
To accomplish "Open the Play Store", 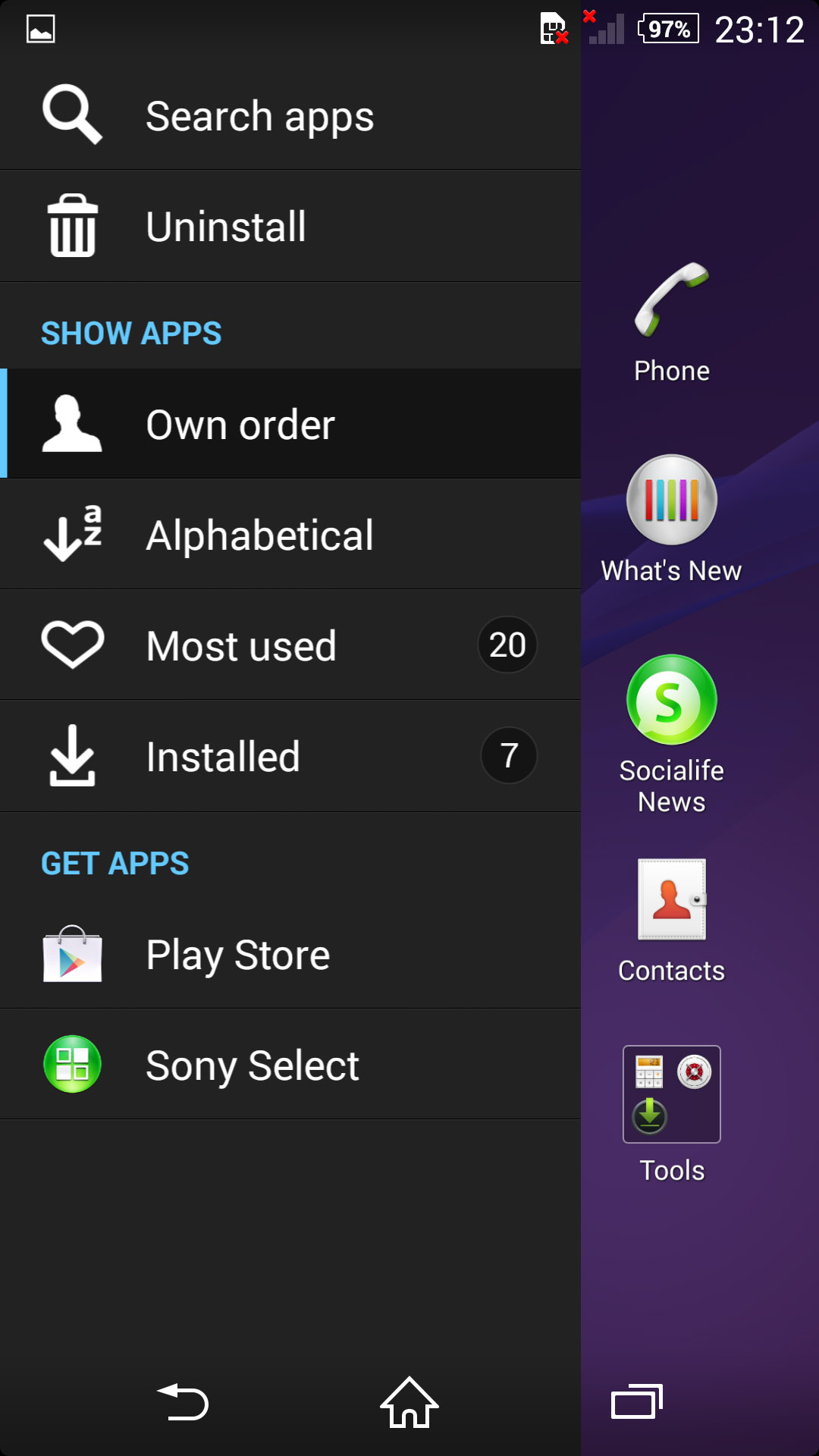I will (290, 954).
